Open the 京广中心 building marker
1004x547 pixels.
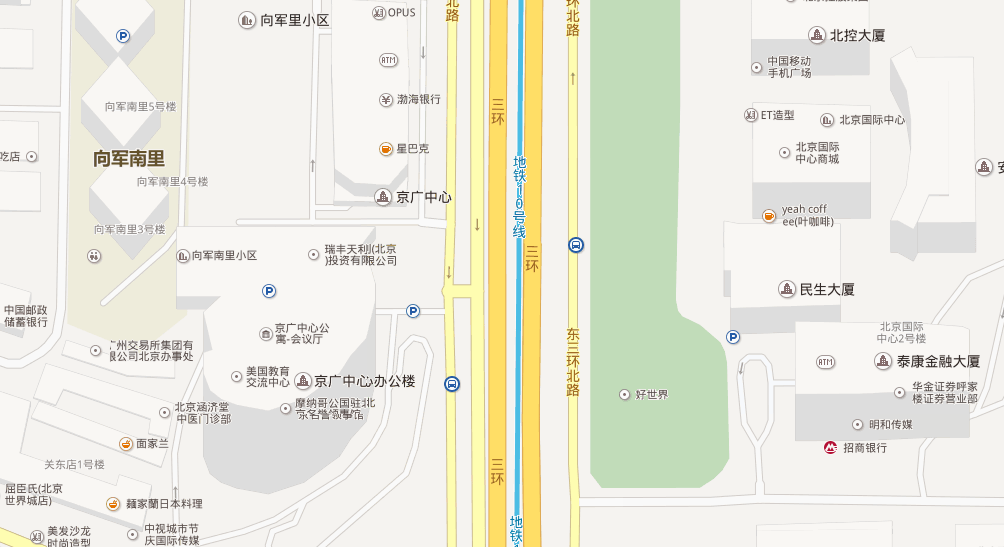click(x=383, y=197)
